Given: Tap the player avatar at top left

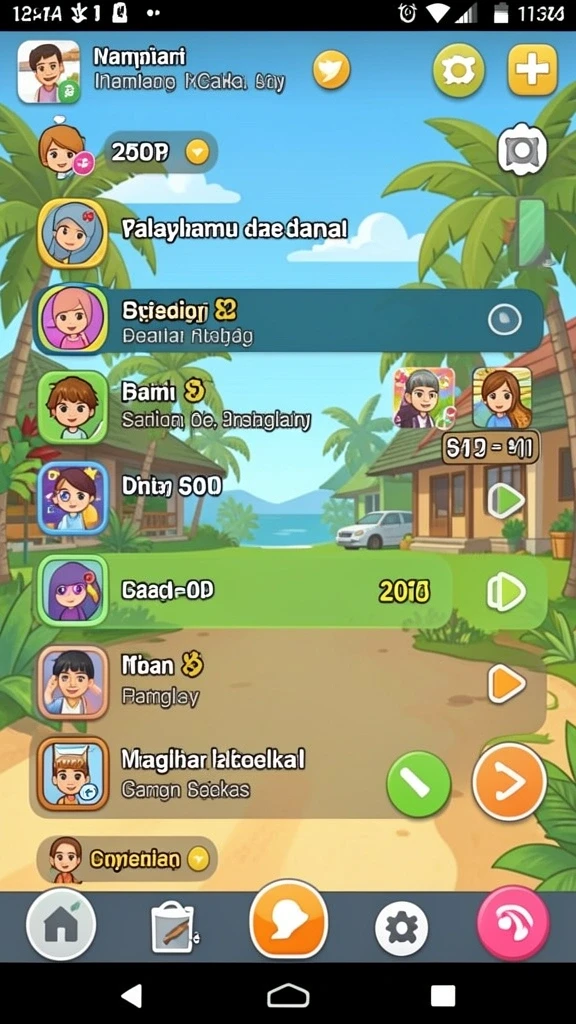Looking at the screenshot, I should 49,72.
